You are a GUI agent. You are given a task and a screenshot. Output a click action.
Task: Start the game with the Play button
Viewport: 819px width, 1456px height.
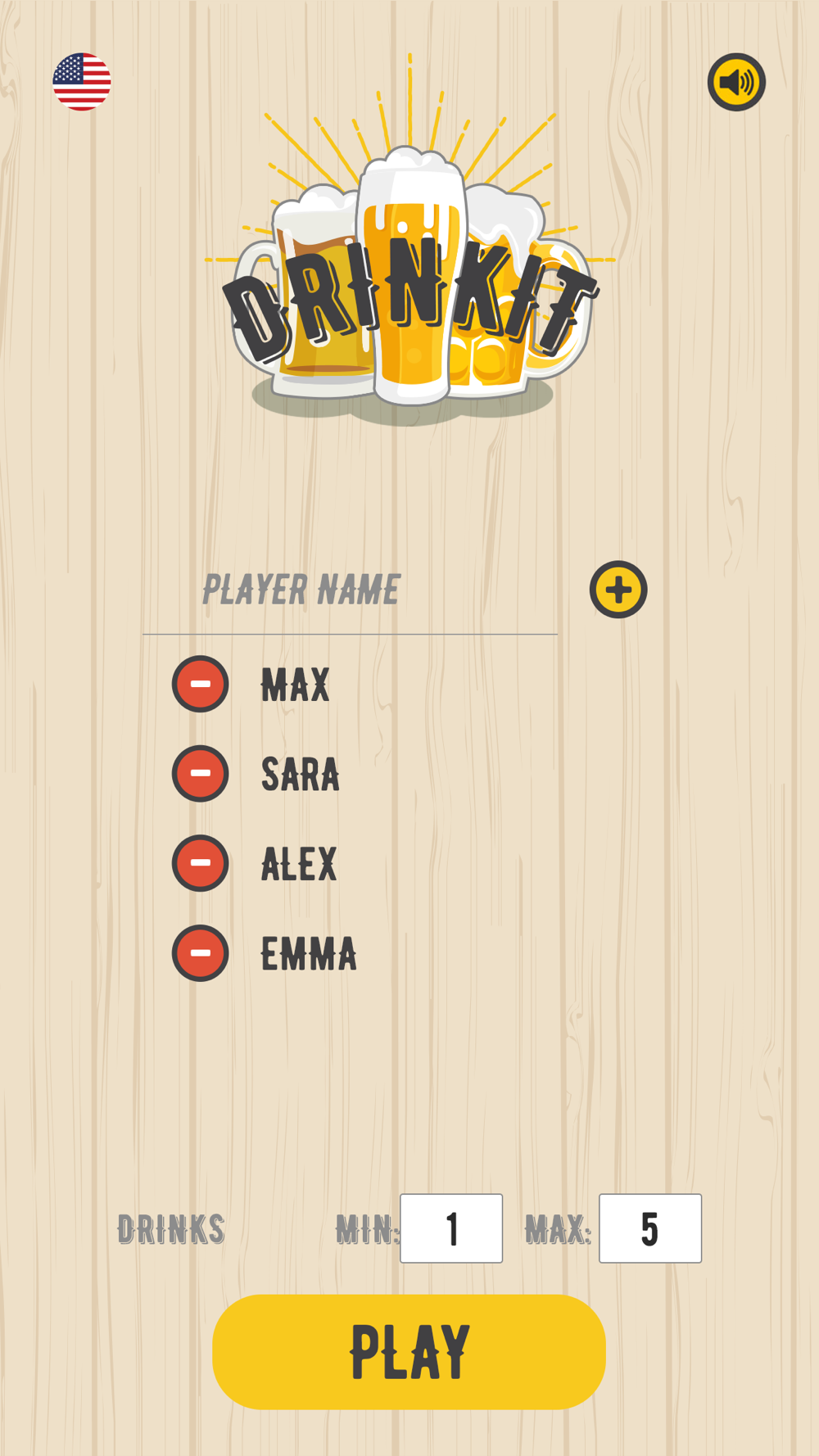point(409,1352)
